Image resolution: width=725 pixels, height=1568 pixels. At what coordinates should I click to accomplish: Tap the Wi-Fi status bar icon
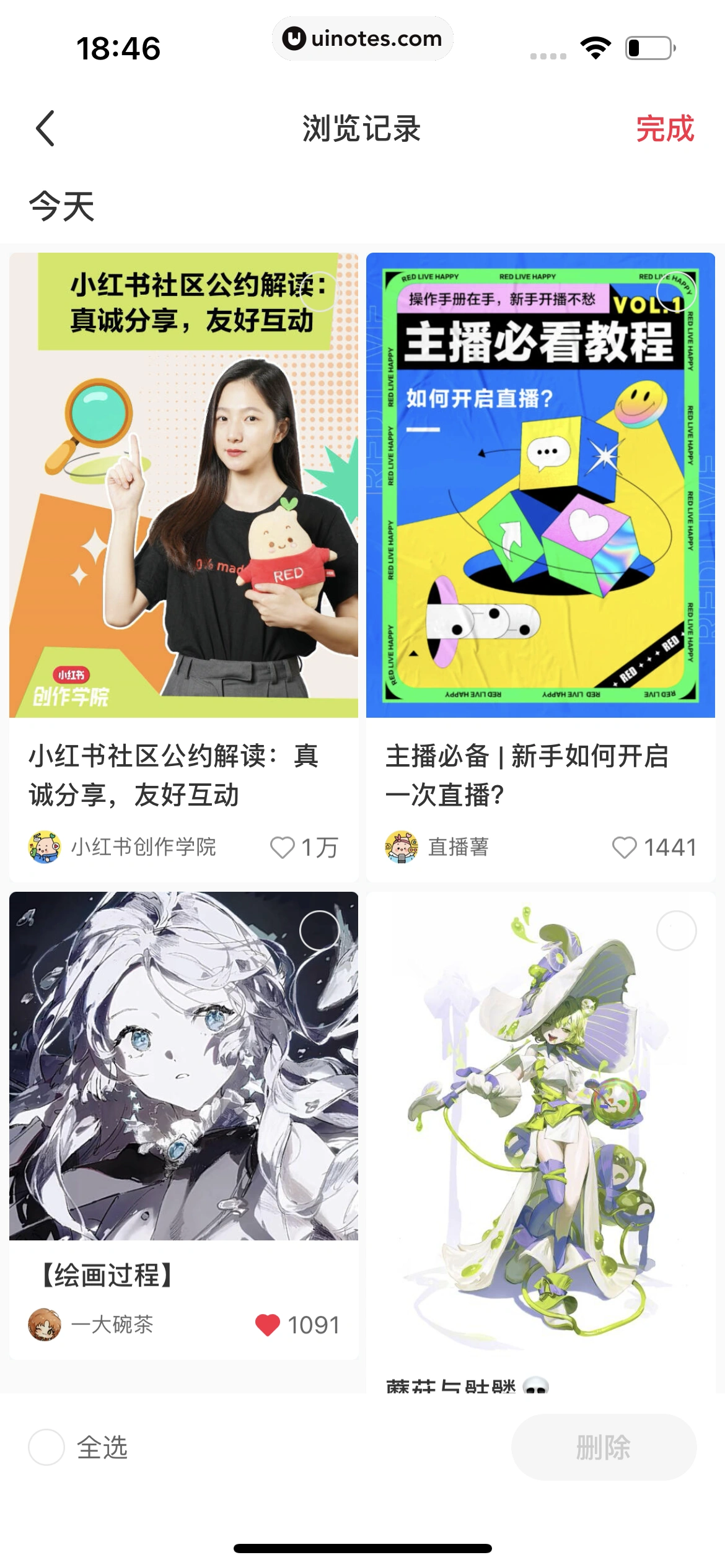click(595, 46)
